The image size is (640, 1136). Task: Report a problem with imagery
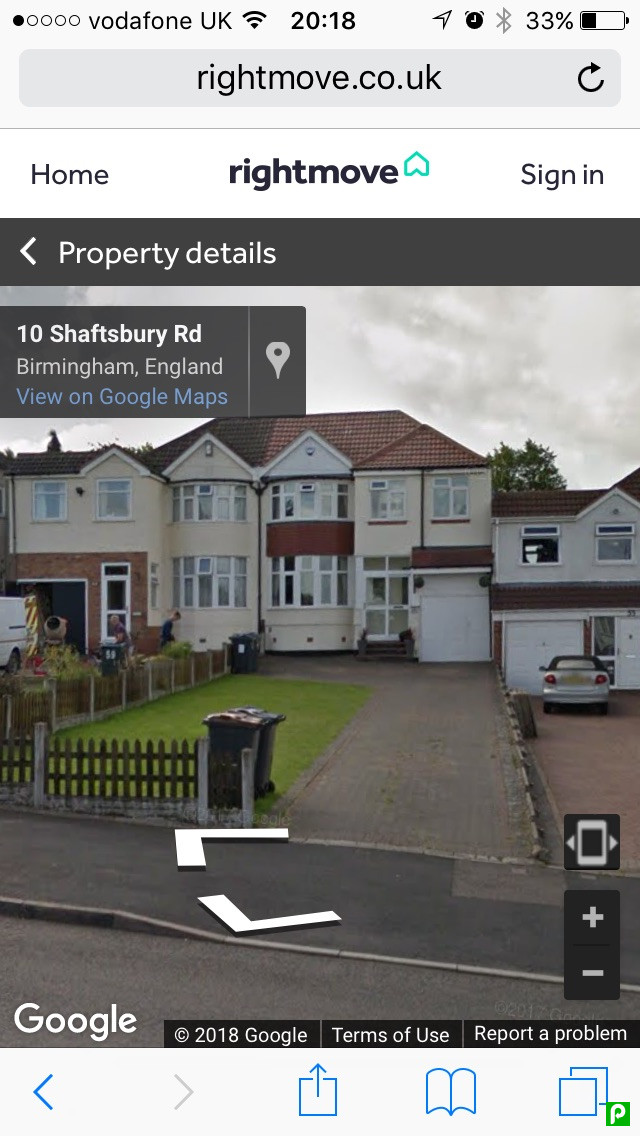pos(550,1034)
